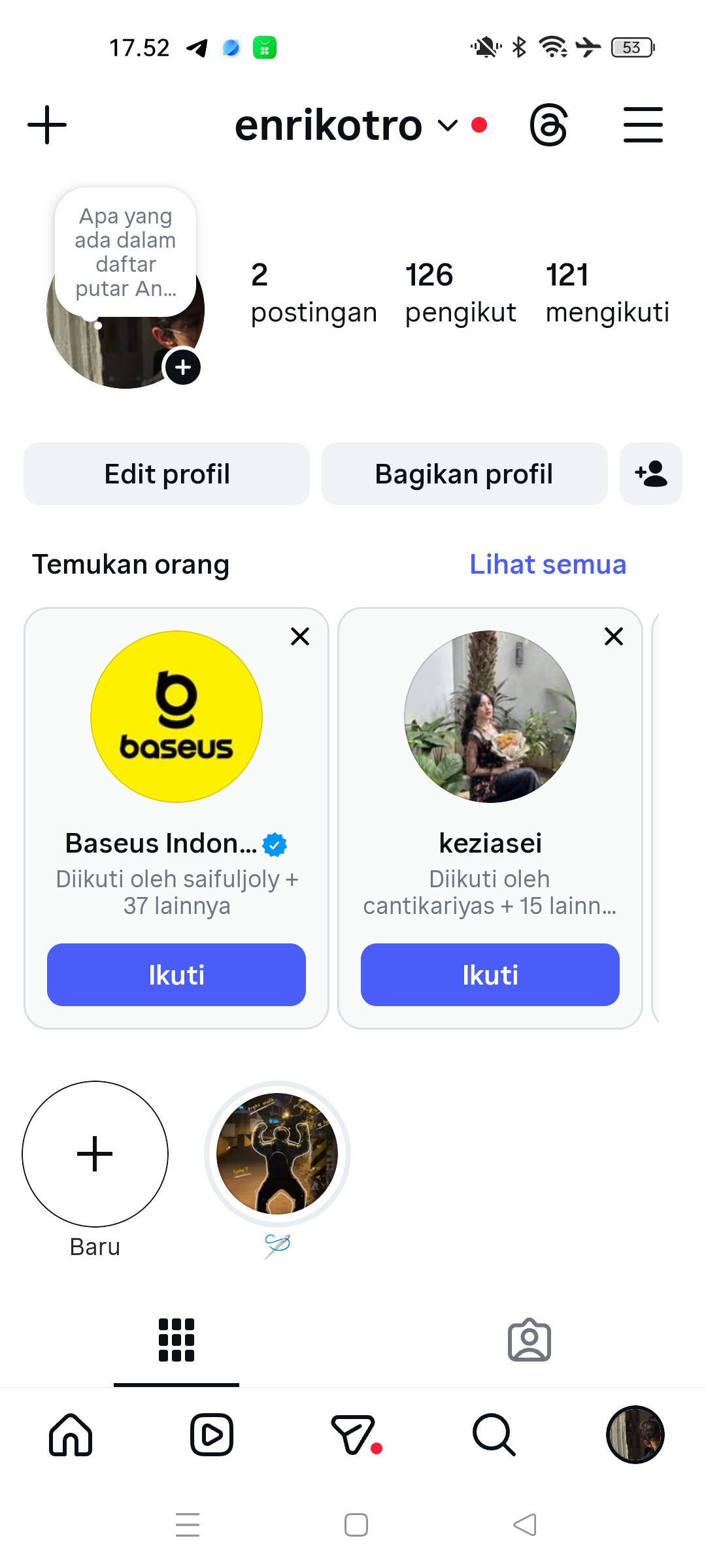Viewport: 706px width, 1568px height.
Task: Open direct messages from bottom navigation
Action: 354,1435
